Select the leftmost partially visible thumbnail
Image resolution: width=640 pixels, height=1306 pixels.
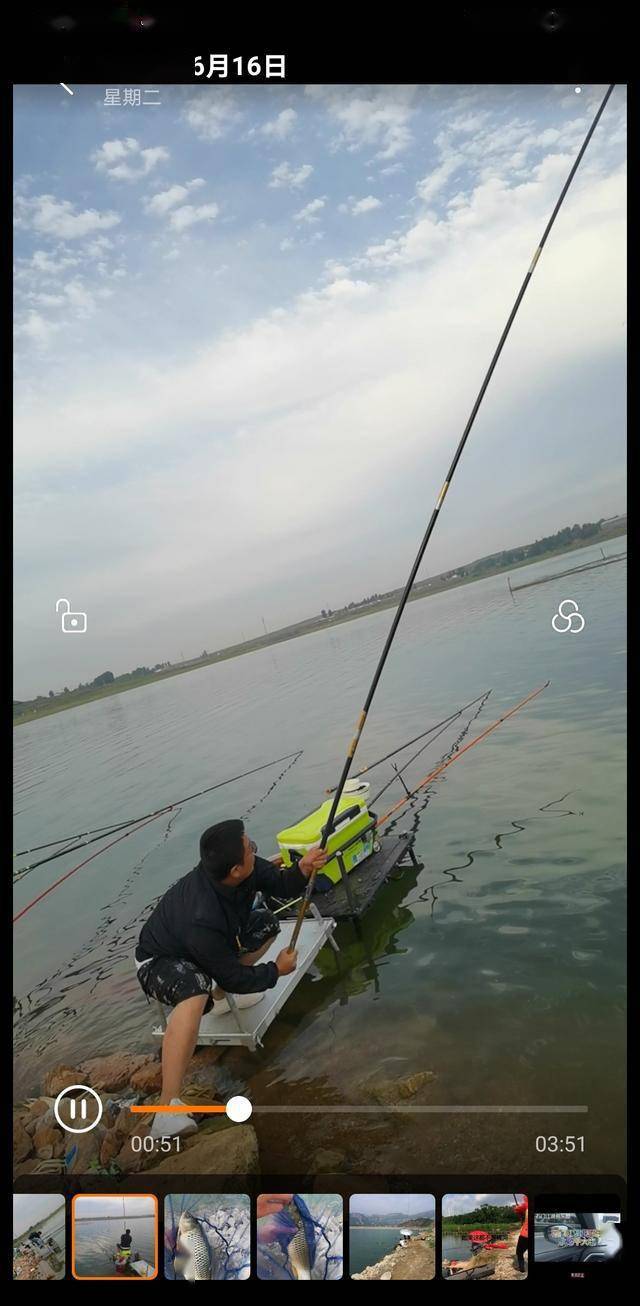pyautogui.click(x=39, y=1237)
